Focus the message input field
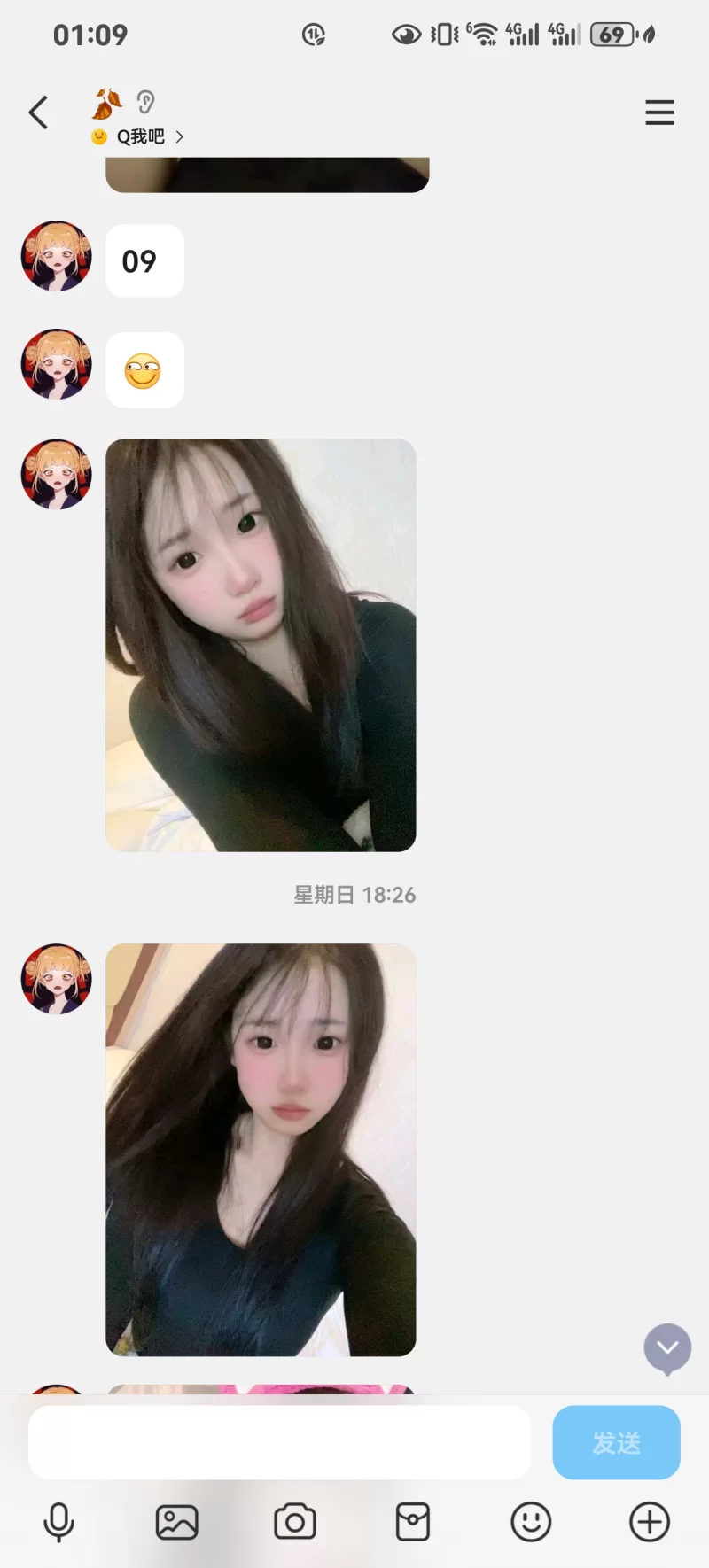The image size is (709, 1568). [279, 1442]
